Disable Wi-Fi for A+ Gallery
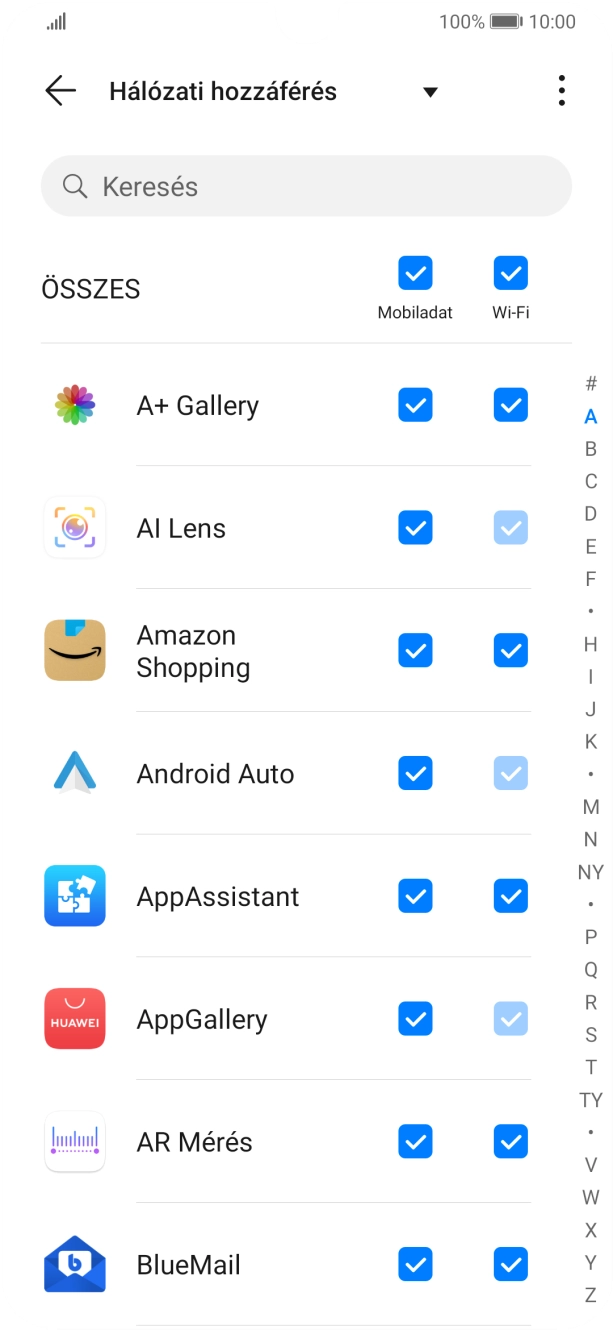 [x=511, y=405]
